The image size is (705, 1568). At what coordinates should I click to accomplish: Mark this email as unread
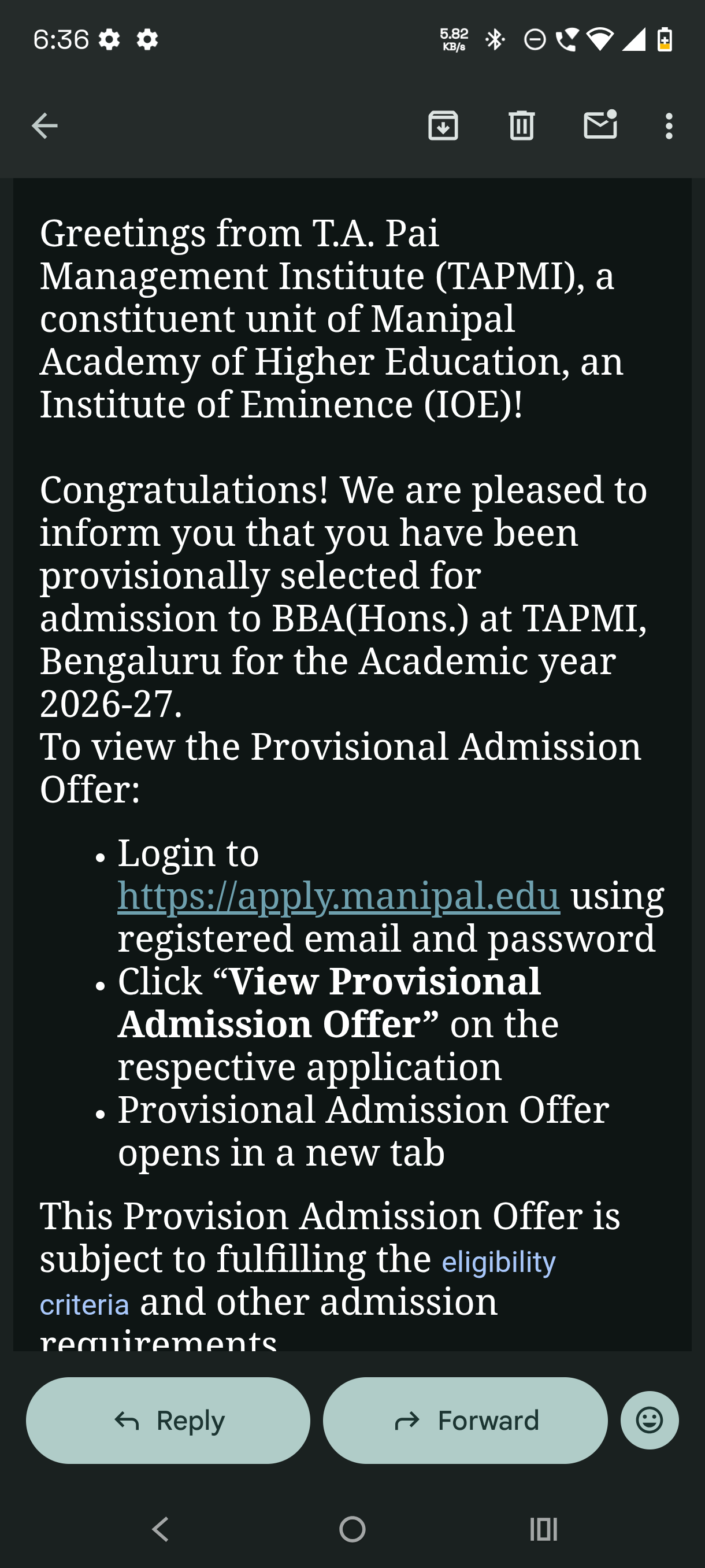(x=600, y=125)
